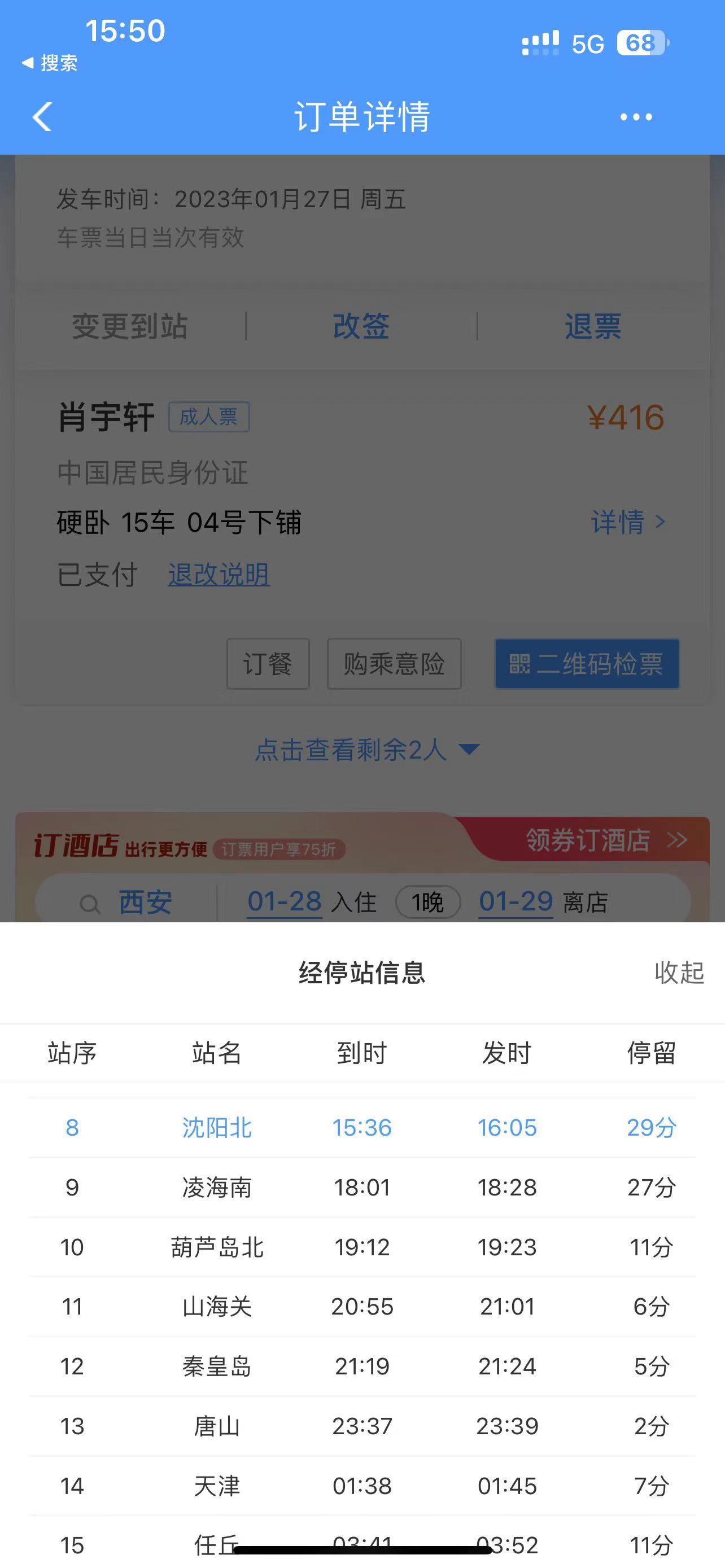
Task: Expand 点击查看剩余2人 passengers
Action: click(366, 750)
